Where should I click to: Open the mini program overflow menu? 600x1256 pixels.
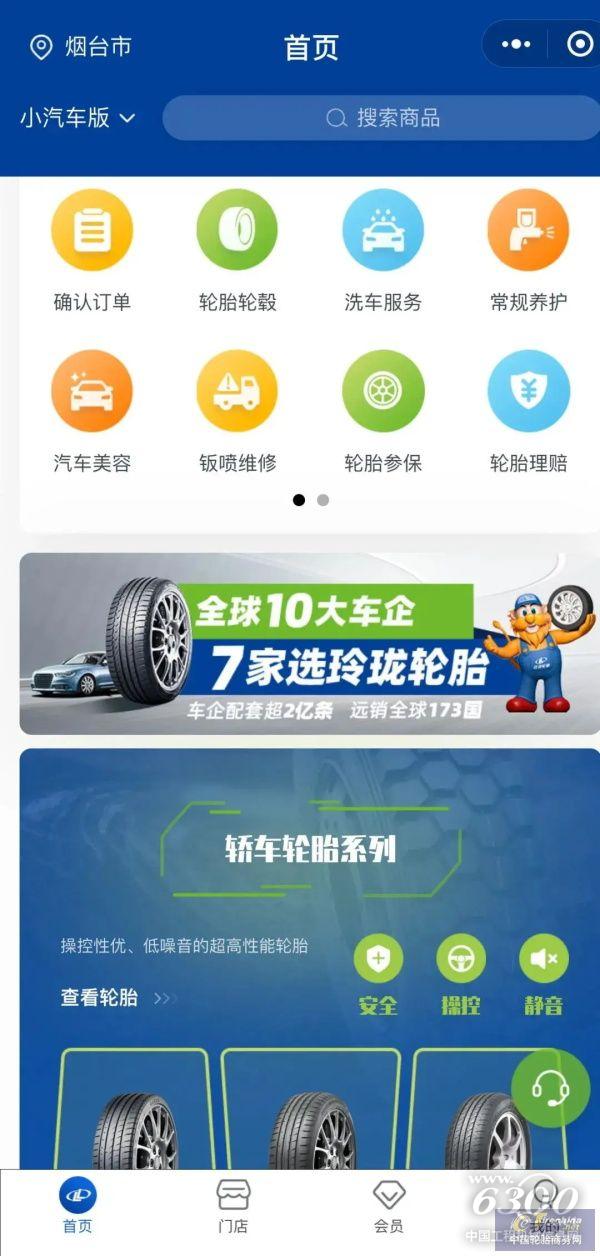(x=516, y=45)
